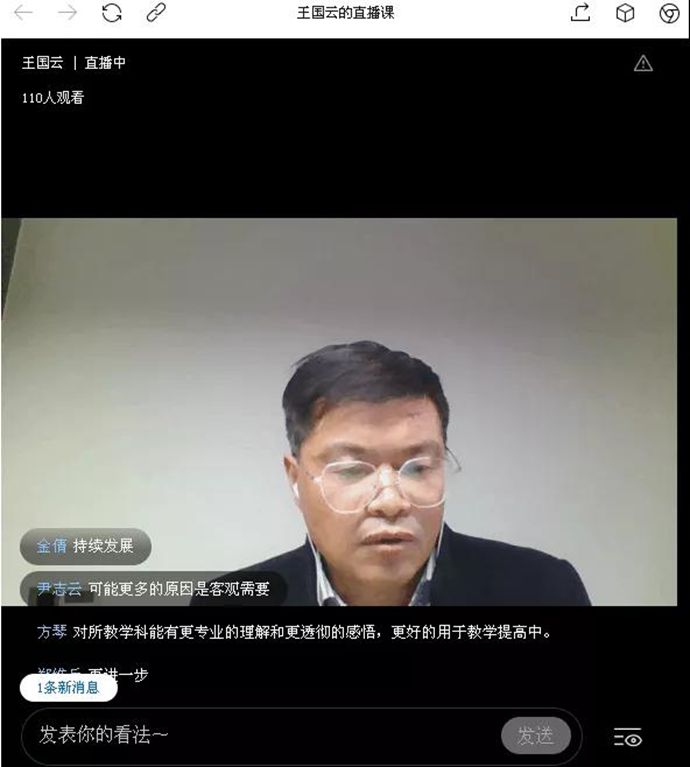Image resolution: width=690 pixels, height=767 pixels.
Task: Refresh the live stream page
Action: click(112, 13)
